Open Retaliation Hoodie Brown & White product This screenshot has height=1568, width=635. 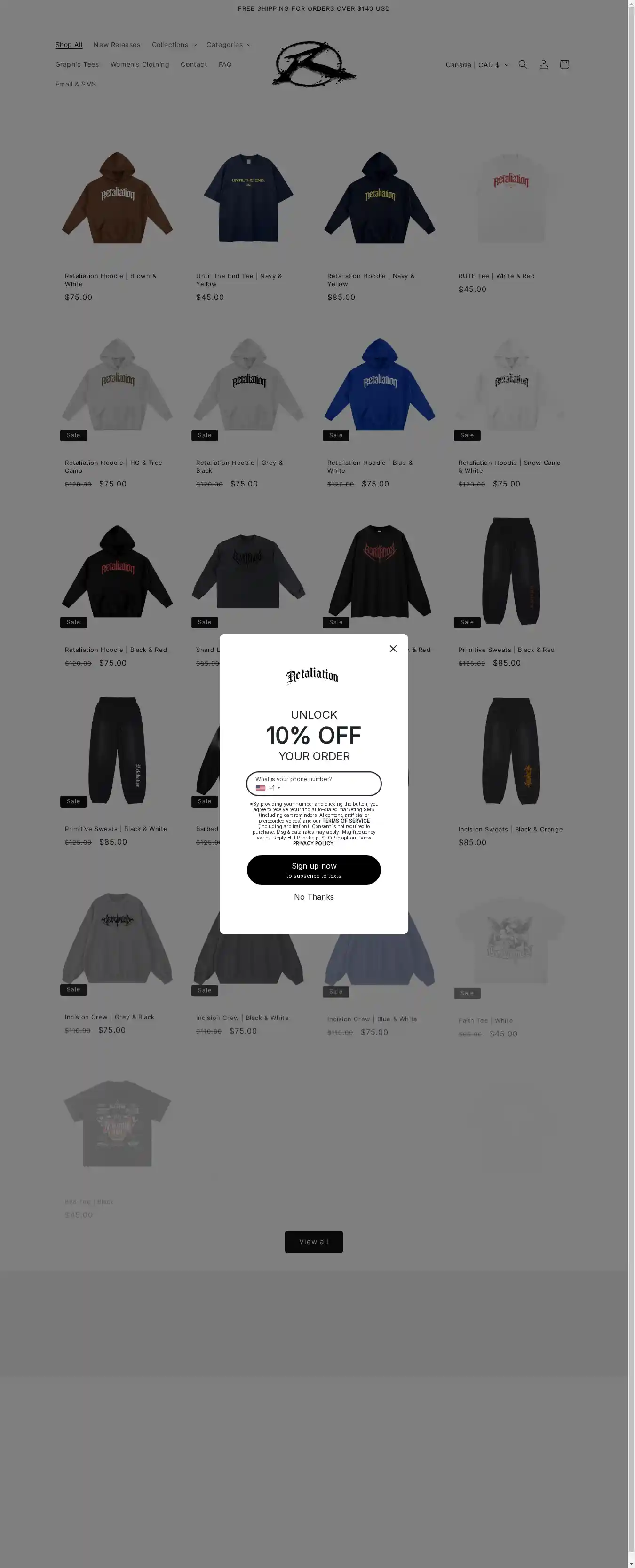[111, 280]
